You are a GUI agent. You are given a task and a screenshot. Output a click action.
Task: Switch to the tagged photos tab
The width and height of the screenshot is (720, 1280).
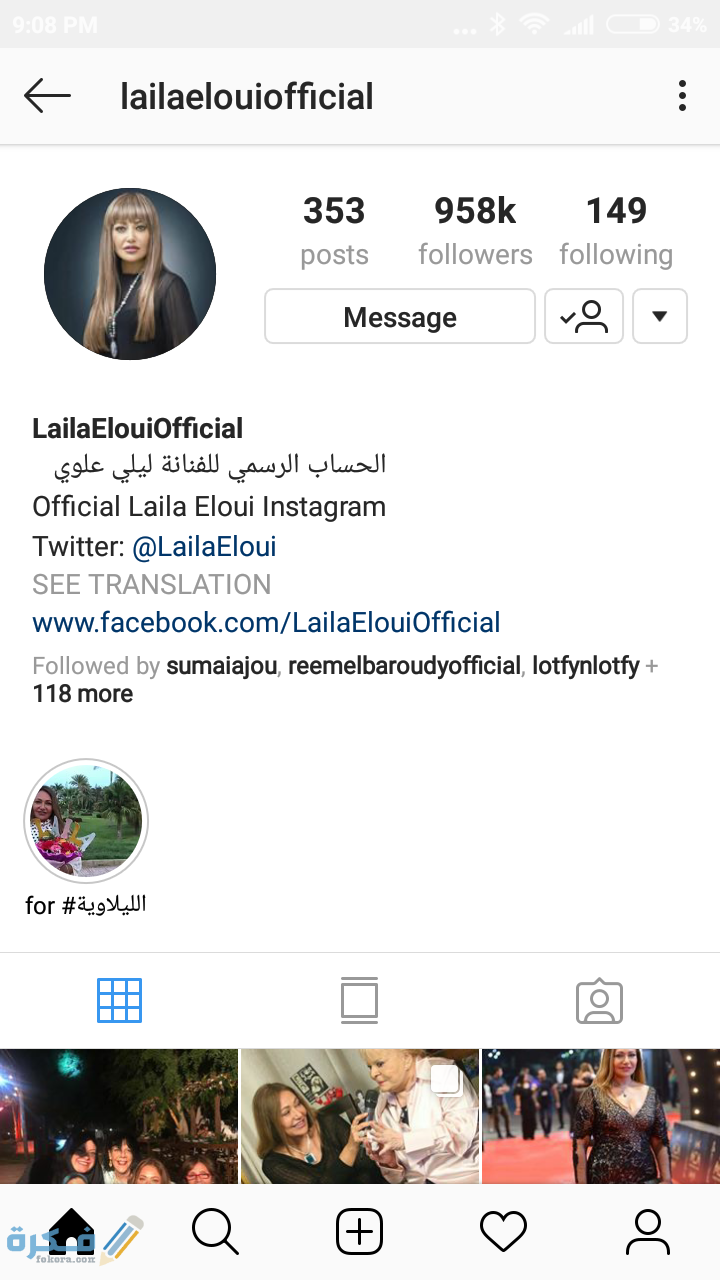(x=600, y=1000)
